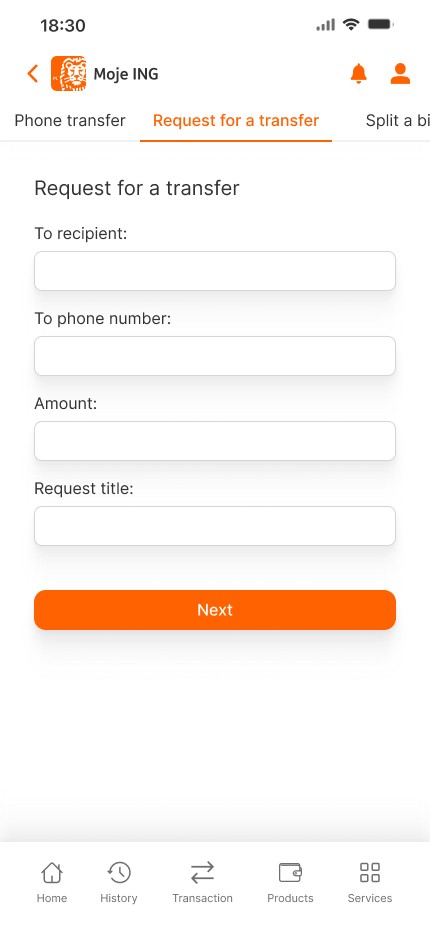Viewport: 430px width, 932px height.
Task: Focus the To recipient field
Action: point(215,271)
